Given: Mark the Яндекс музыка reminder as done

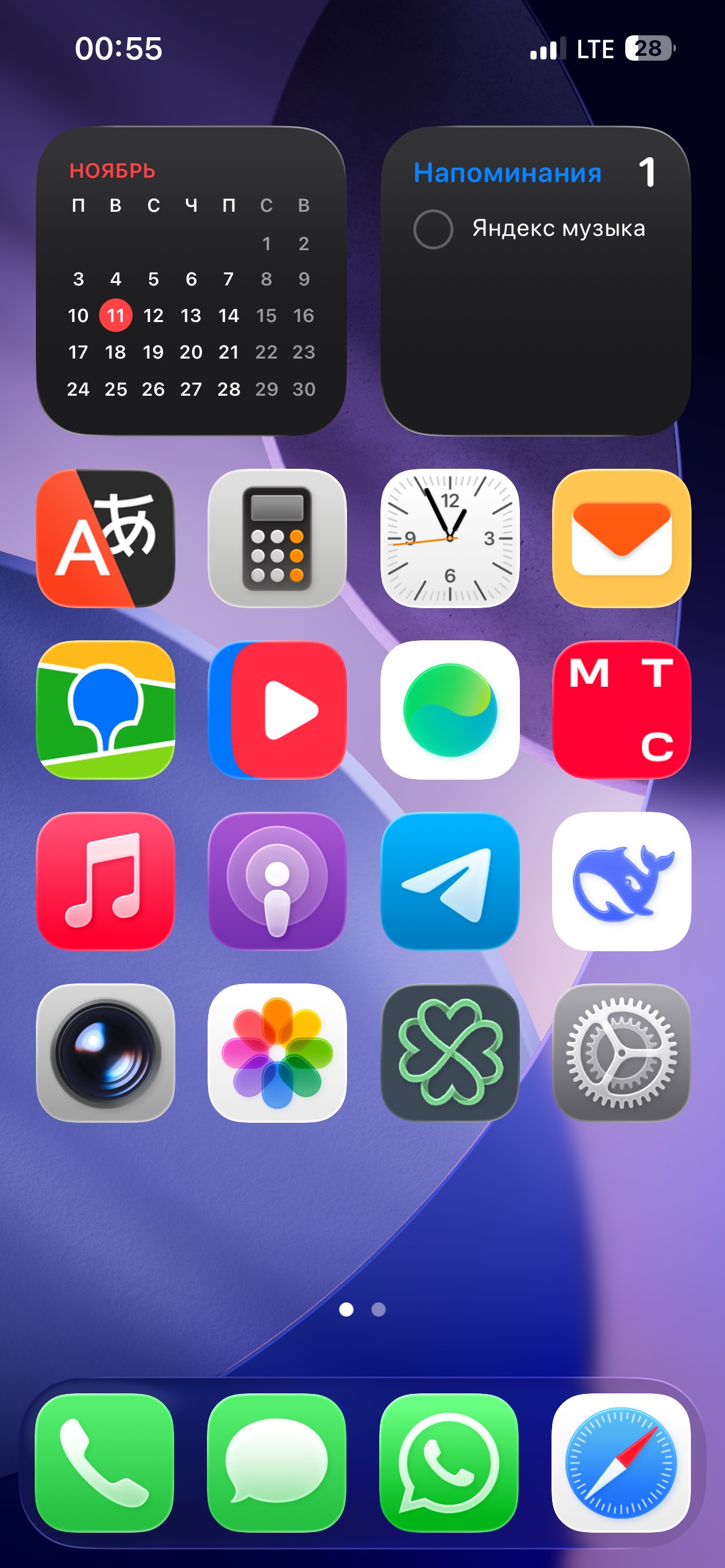Looking at the screenshot, I should point(433,229).
